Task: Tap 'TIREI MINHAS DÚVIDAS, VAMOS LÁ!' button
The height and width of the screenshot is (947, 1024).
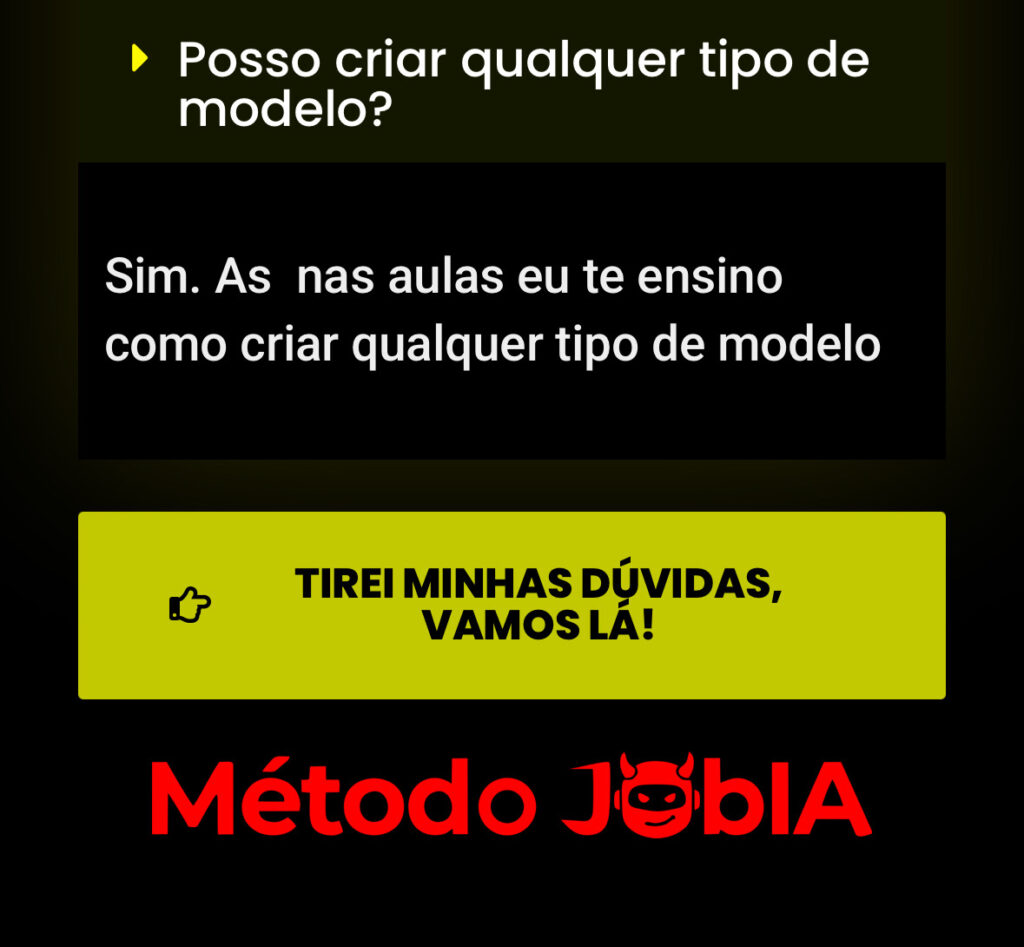Action: click(x=511, y=605)
